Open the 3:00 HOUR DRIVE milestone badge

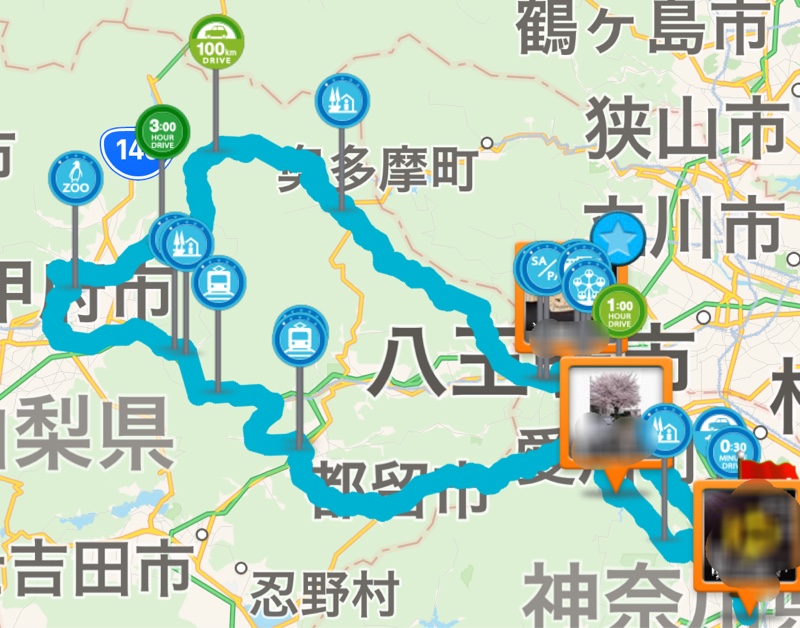point(162,131)
